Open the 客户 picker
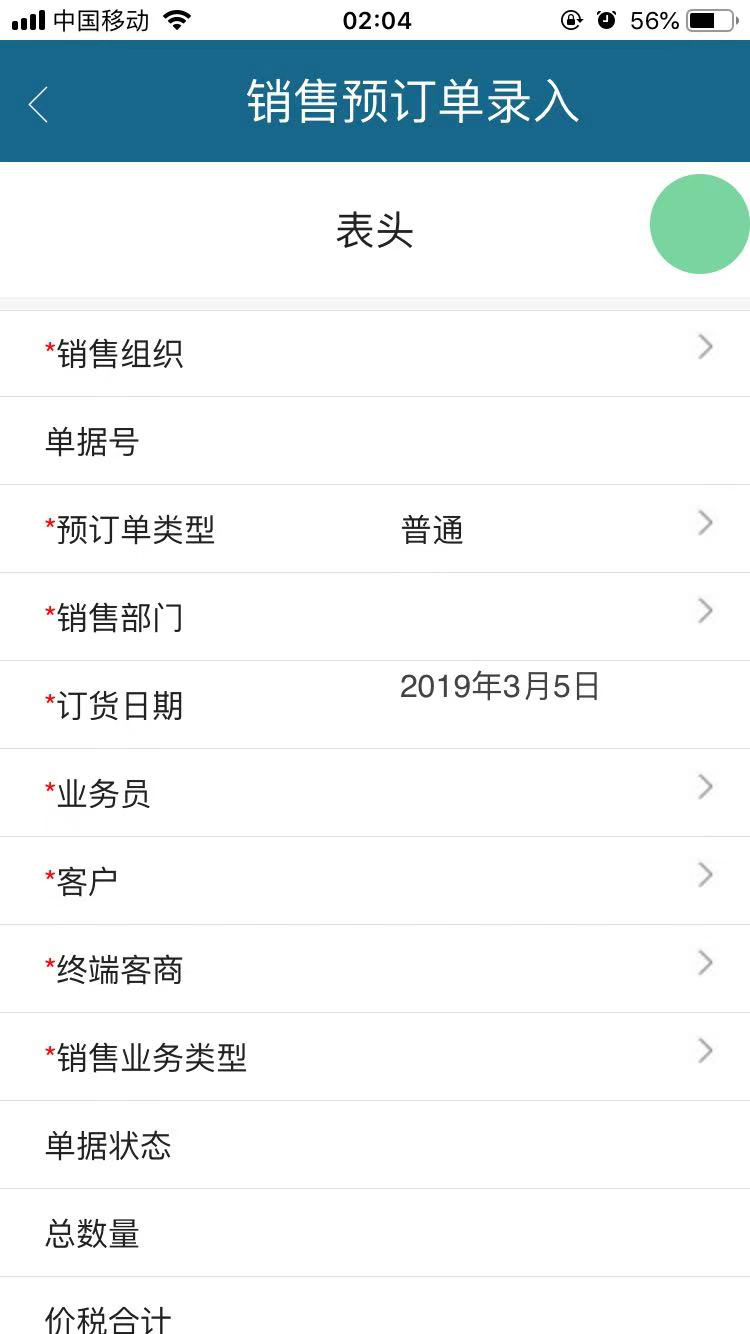 [x=375, y=881]
